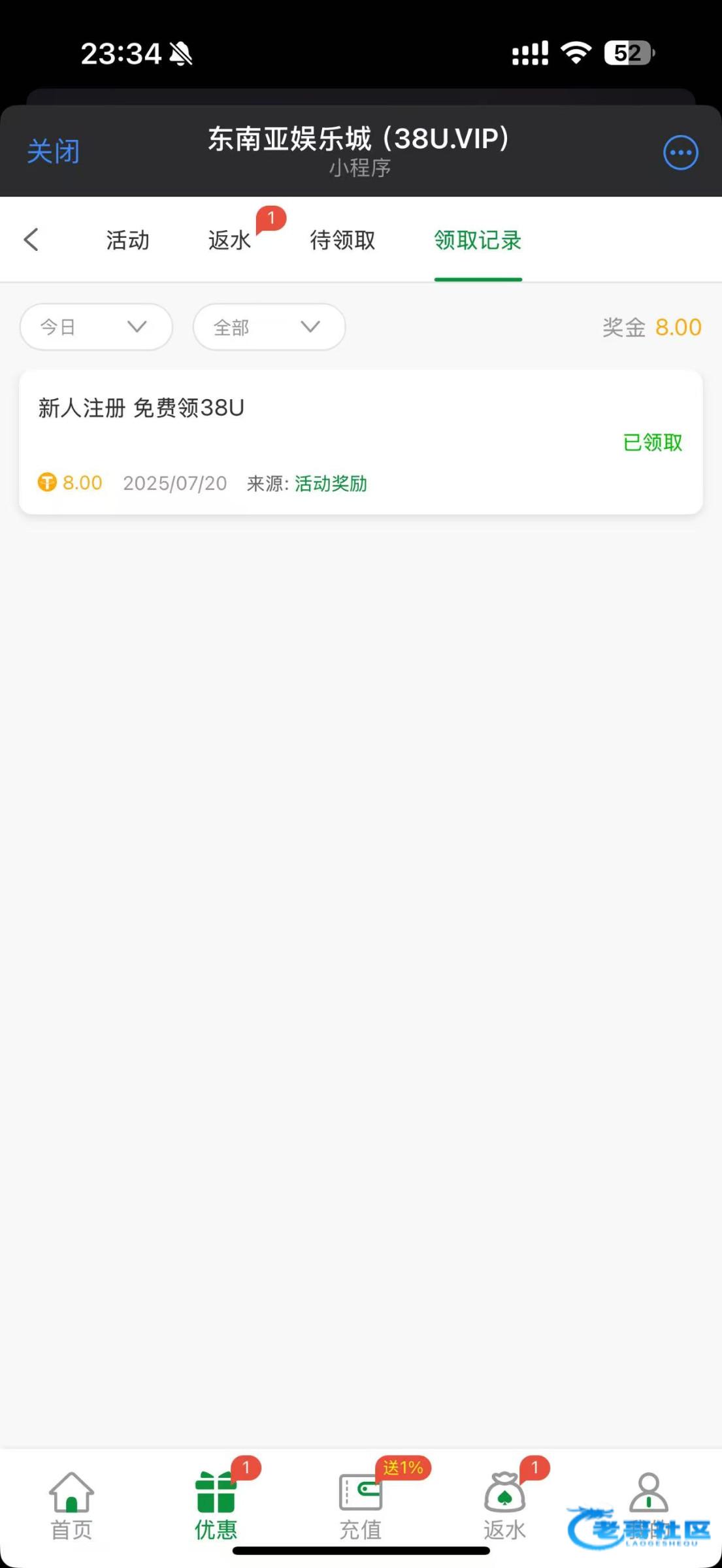Close the mini program via 关闭
This screenshot has width=722, height=1568.
[x=53, y=152]
